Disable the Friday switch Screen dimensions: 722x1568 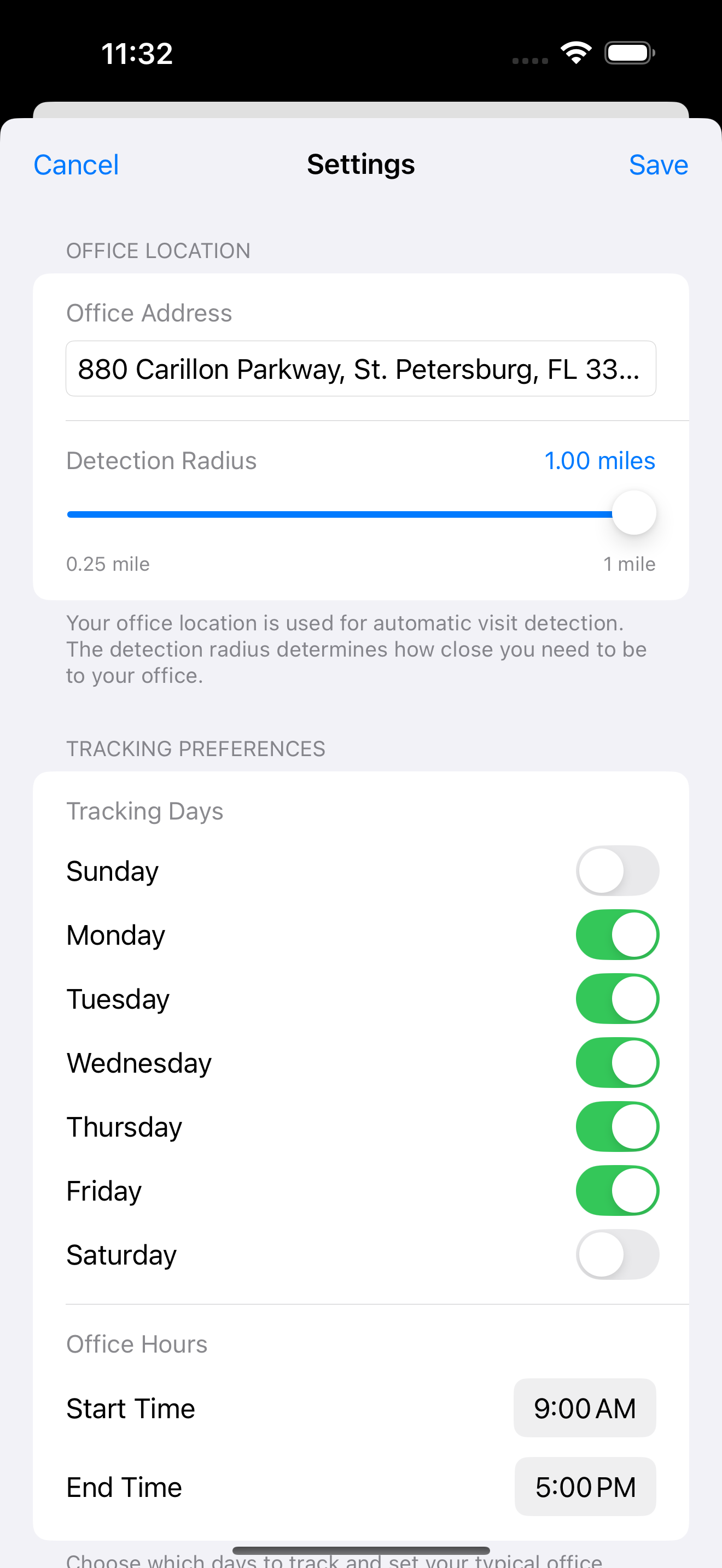click(x=616, y=1190)
